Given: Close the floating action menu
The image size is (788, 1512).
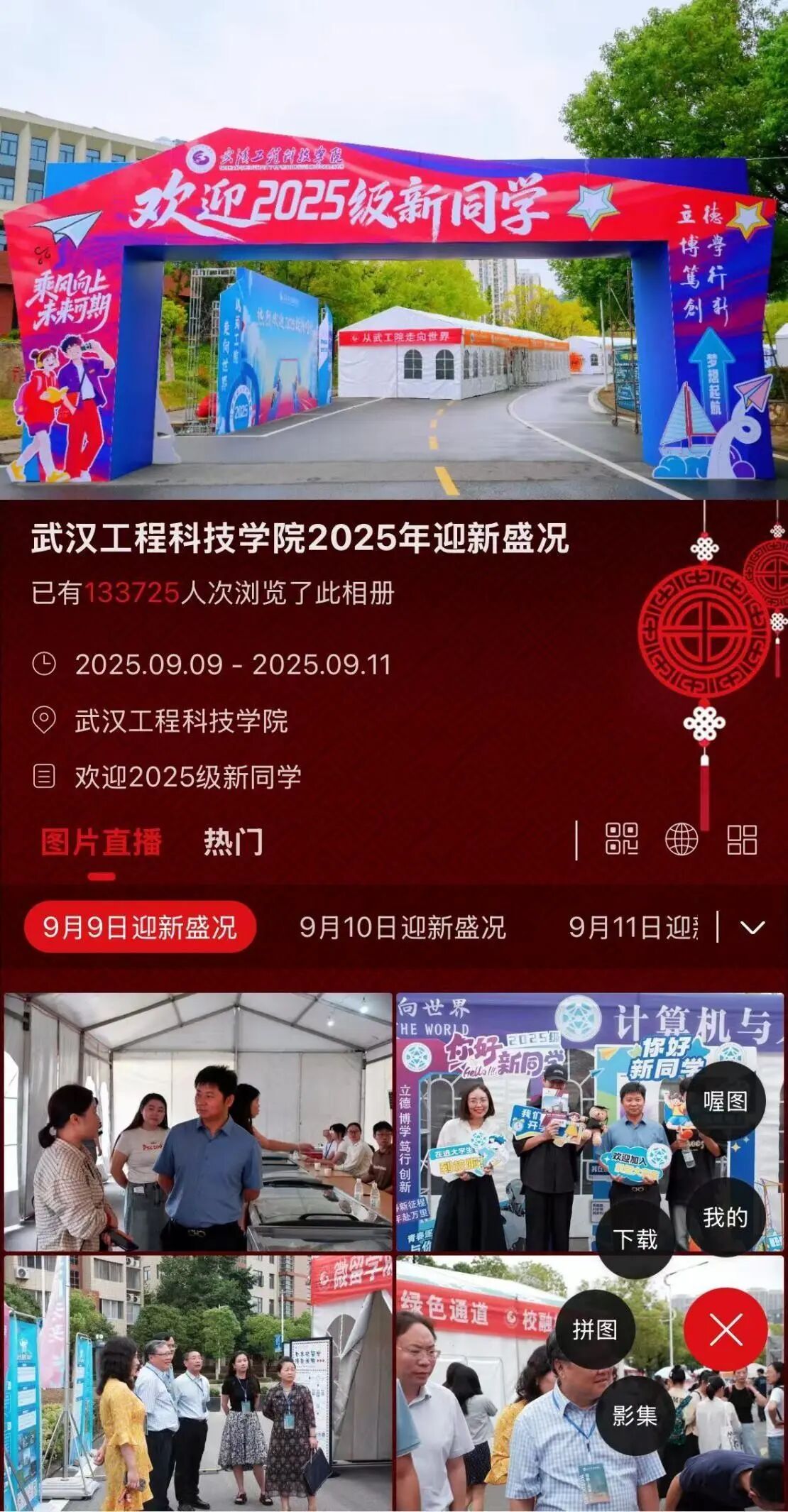Looking at the screenshot, I should (x=726, y=1330).
